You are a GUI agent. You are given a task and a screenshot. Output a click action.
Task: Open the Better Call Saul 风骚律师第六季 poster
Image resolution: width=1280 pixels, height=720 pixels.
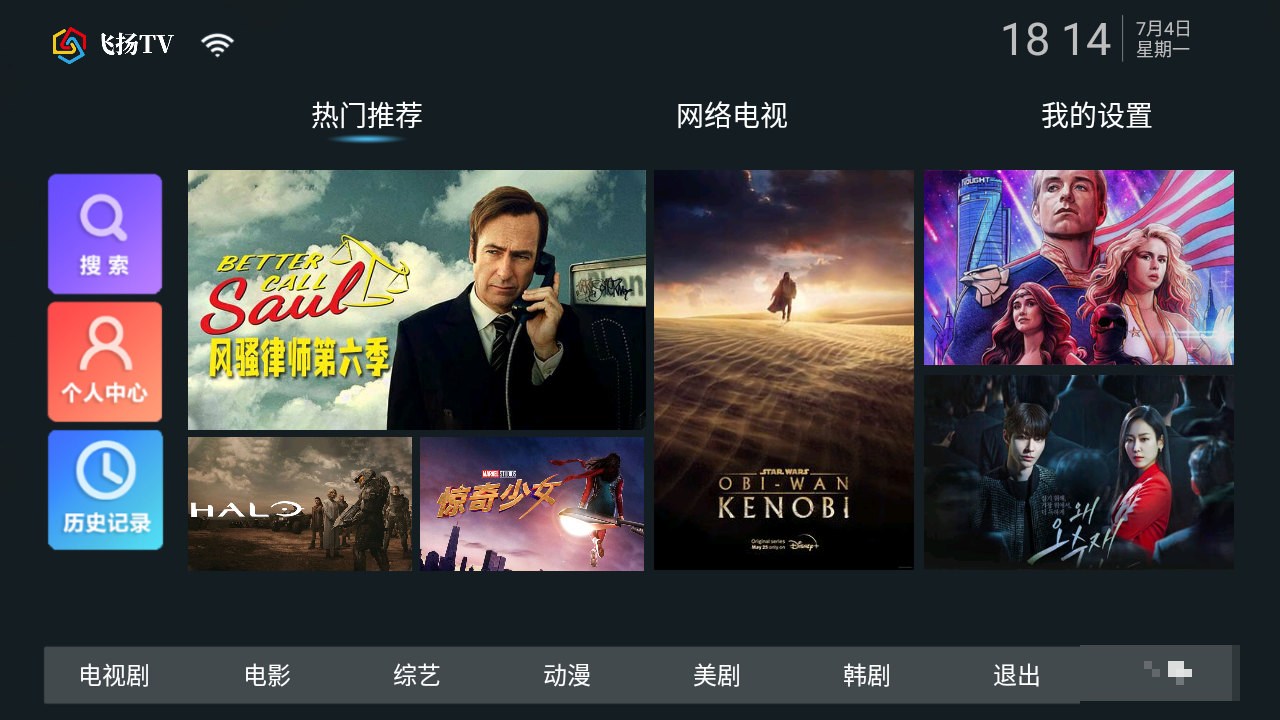coord(416,300)
